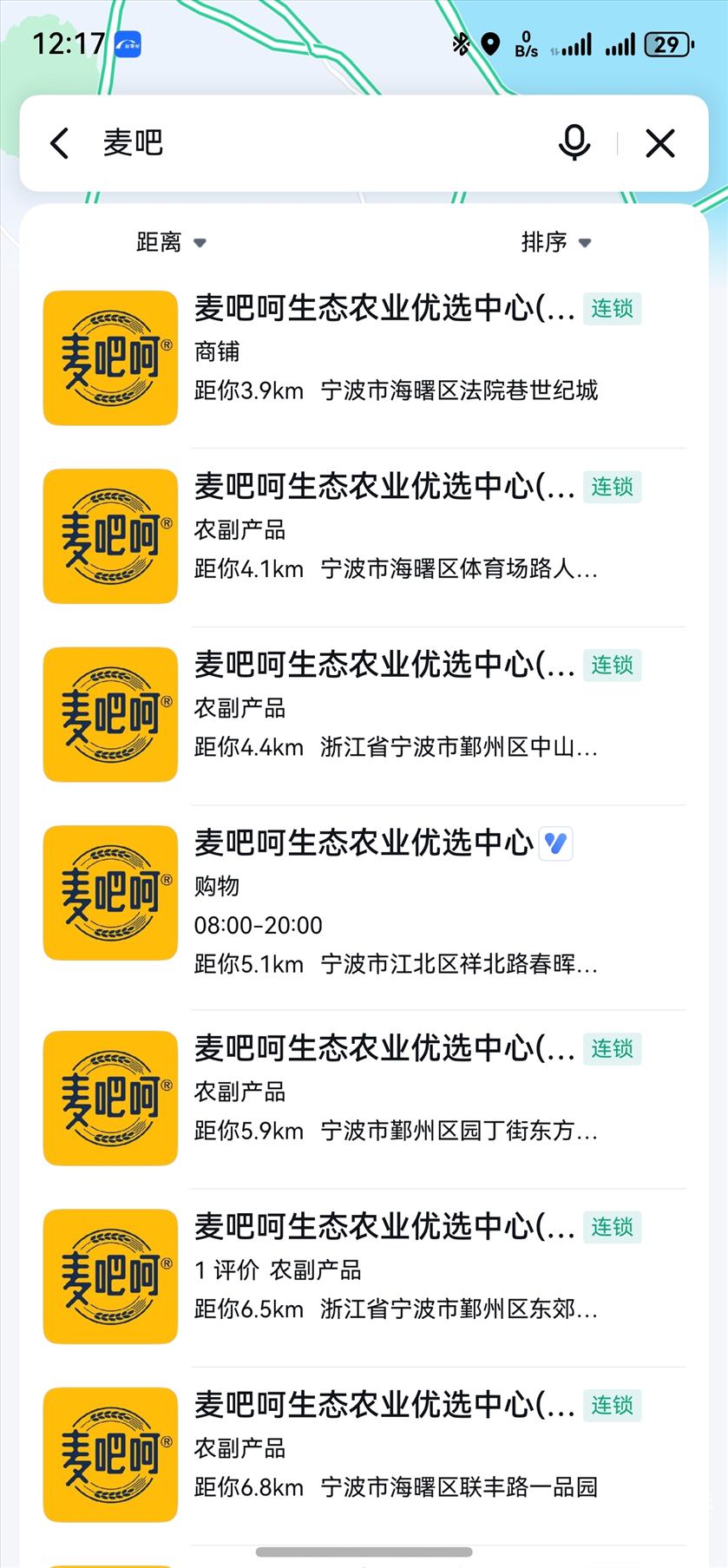Start voice search with the microphone
Image resolution: width=728 pixels, height=1568 pixels.
coord(574,143)
